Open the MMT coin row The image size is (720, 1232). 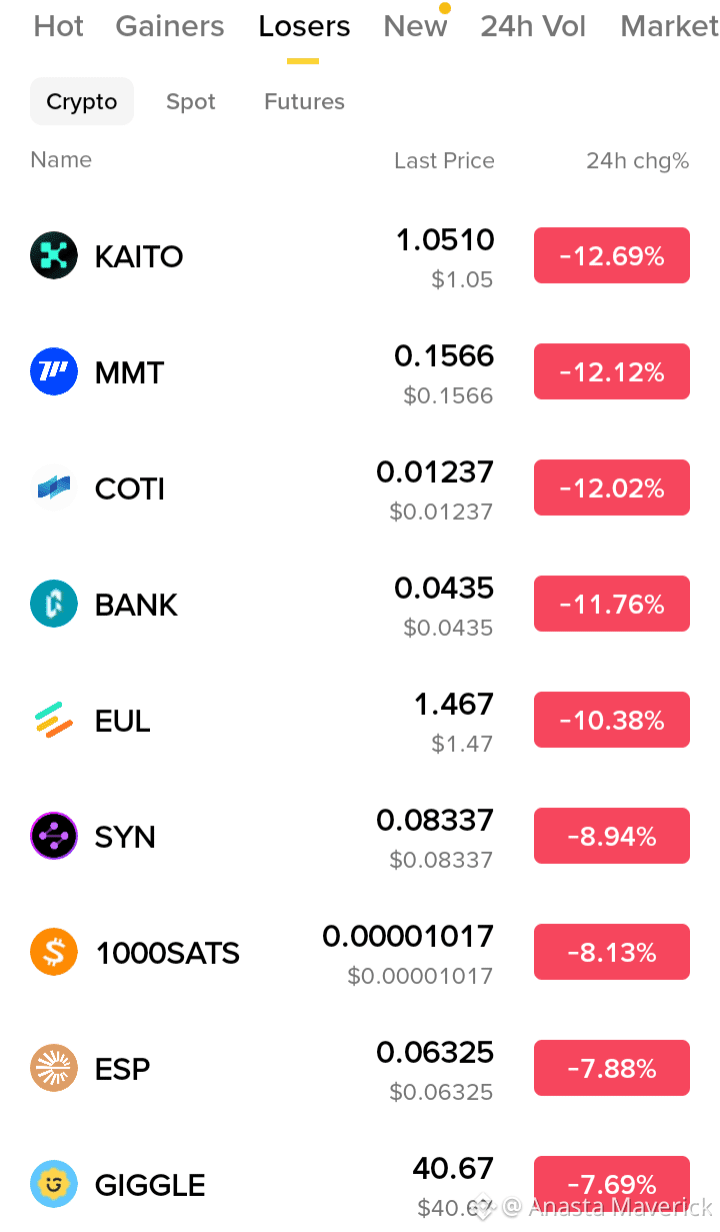coord(360,372)
